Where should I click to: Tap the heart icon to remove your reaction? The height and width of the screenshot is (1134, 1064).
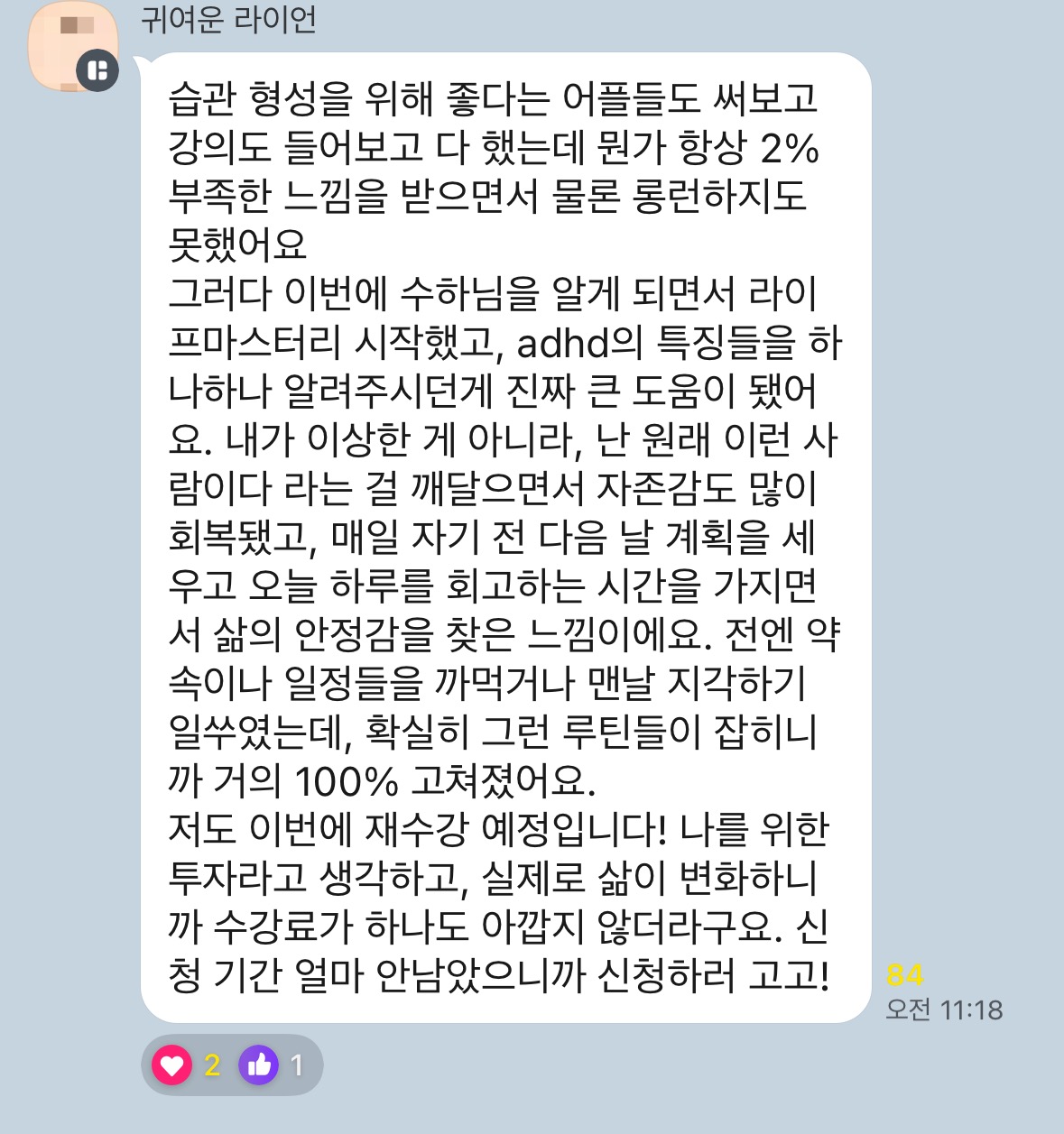171,1066
